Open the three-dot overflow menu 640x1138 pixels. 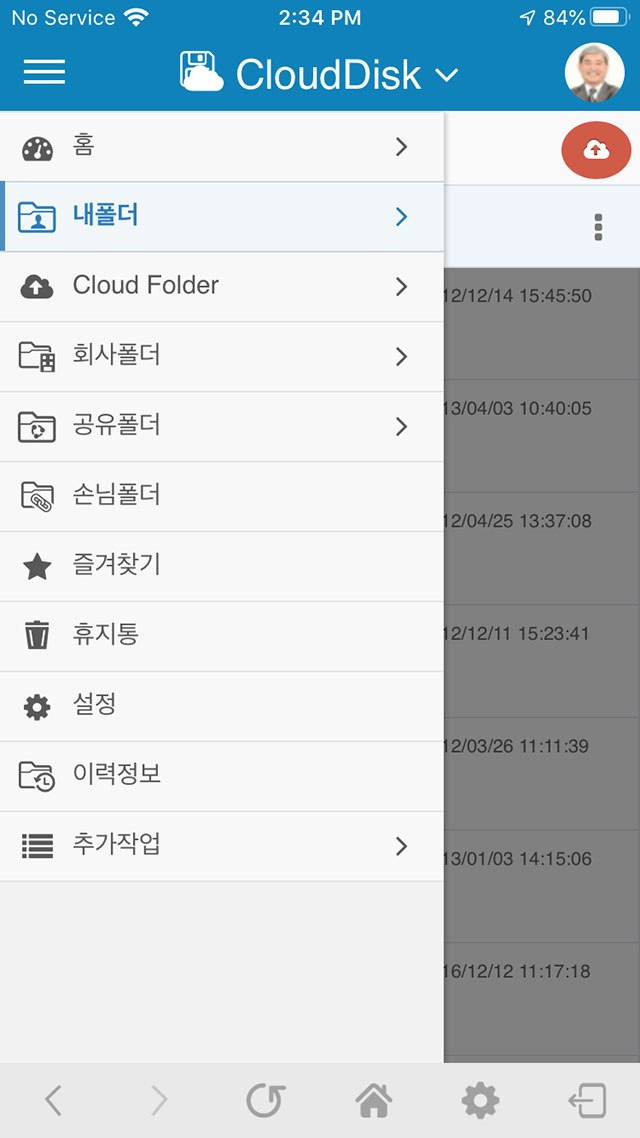pos(599,227)
